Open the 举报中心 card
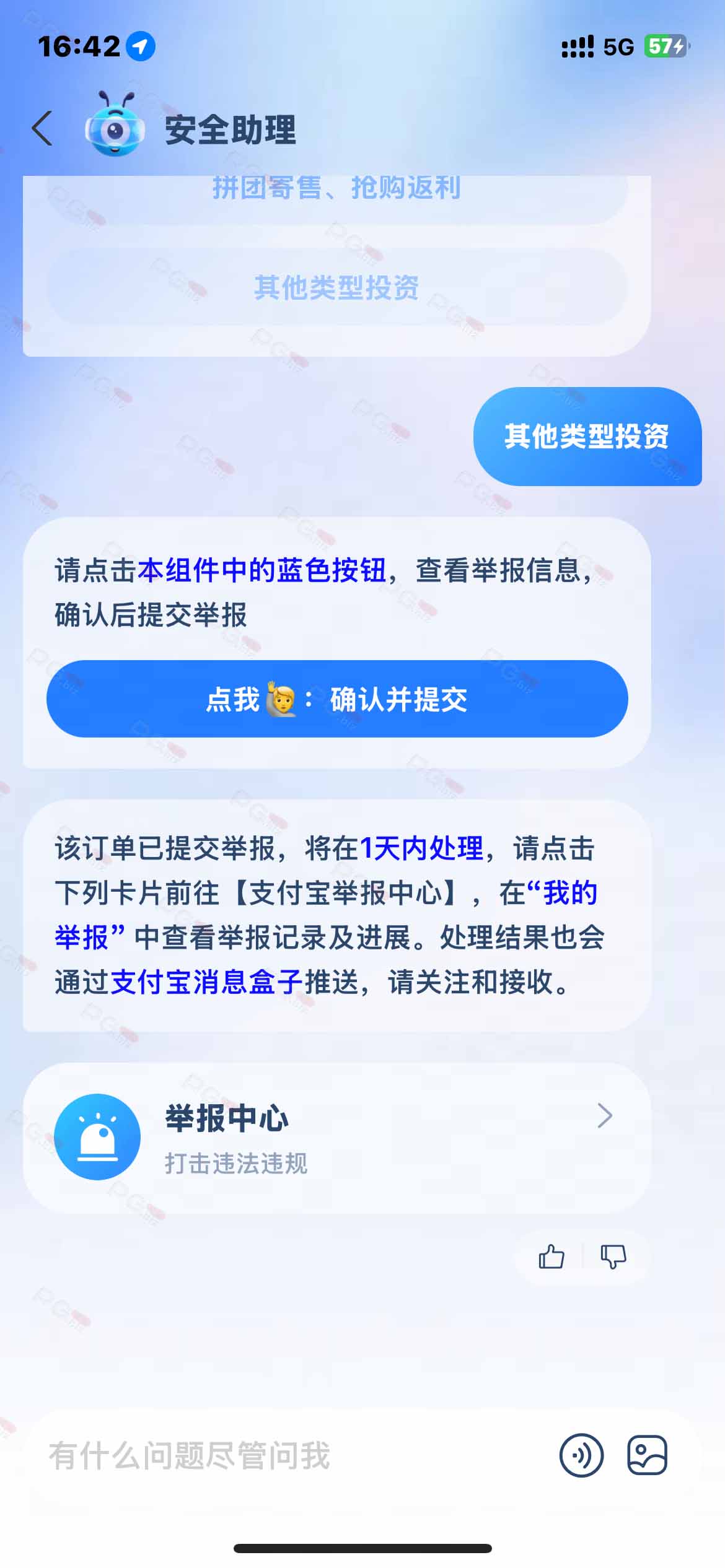Image resolution: width=725 pixels, height=1568 pixels. [337, 1137]
